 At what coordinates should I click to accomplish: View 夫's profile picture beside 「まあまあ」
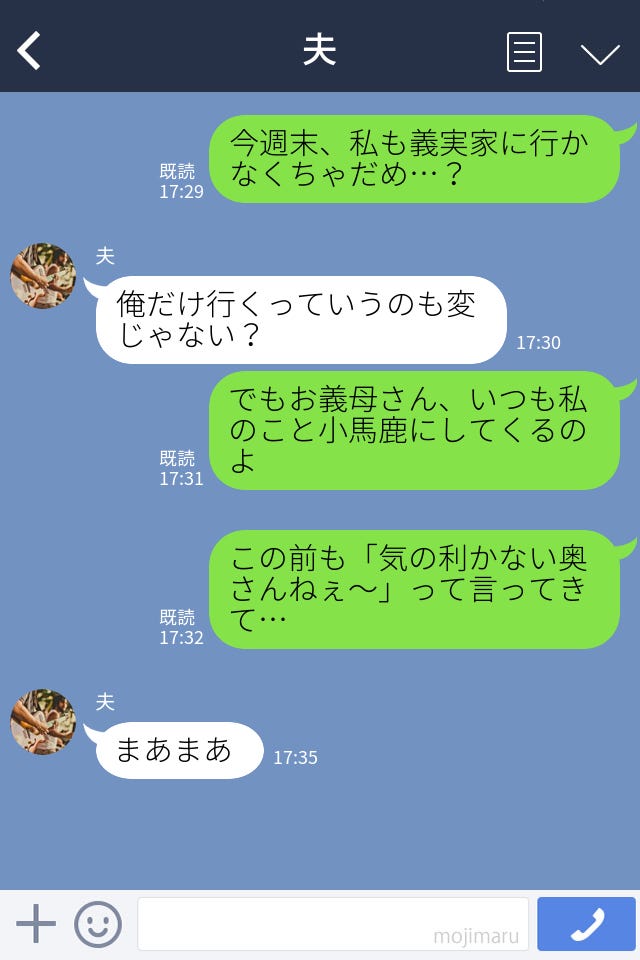pyautogui.click(x=43, y=721)
